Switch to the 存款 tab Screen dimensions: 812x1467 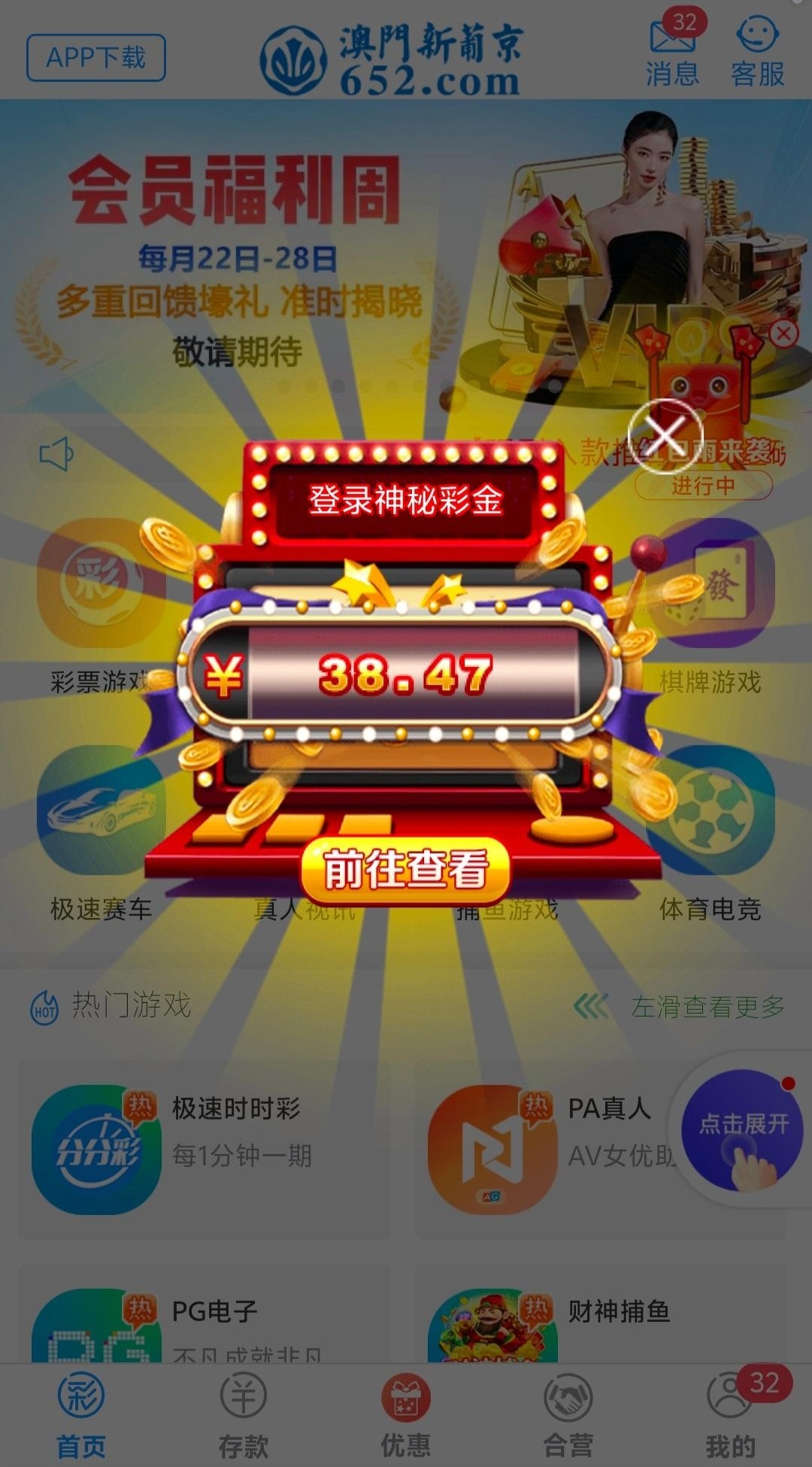(x=244, y=1415)
